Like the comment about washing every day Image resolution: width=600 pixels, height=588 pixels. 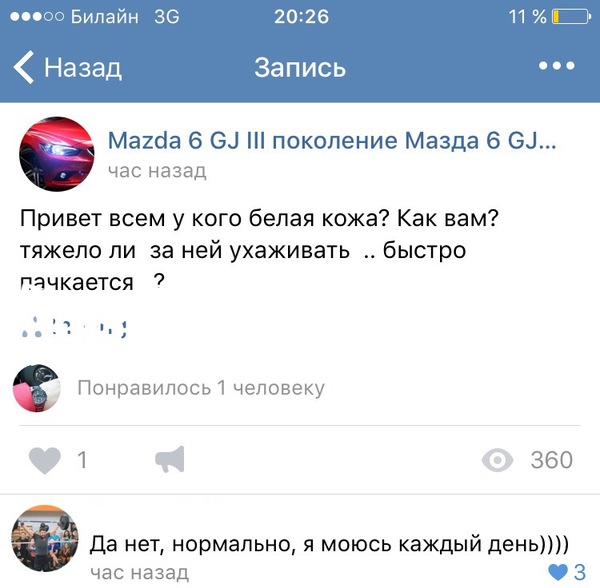(558, 573)
